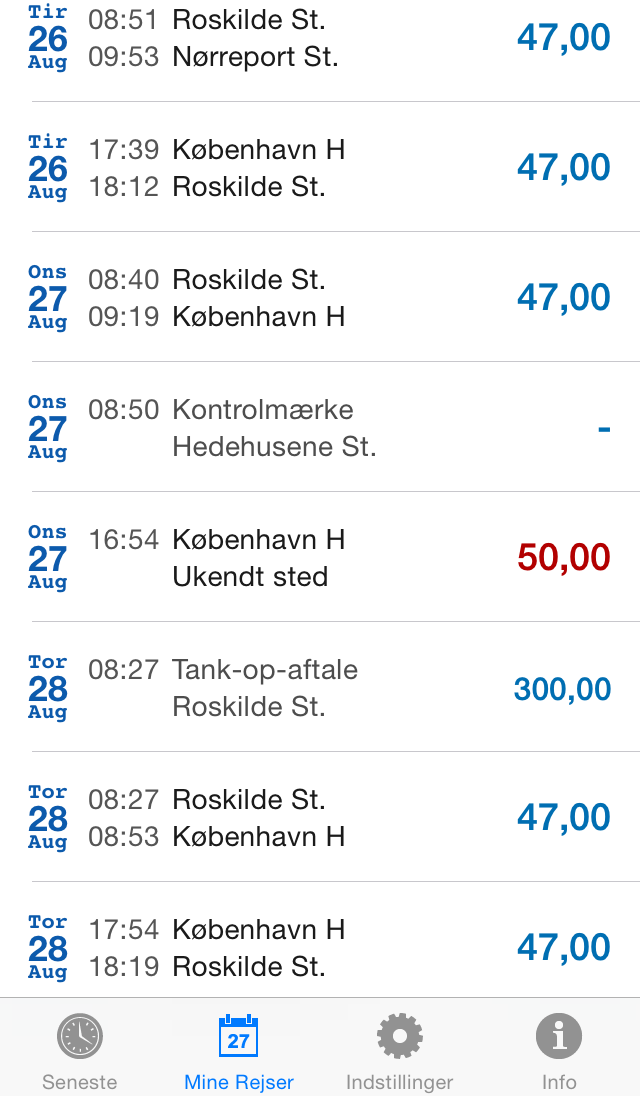Open the 08:51 Roskilde St. to Nørreport trip
This screenshot has width=640, height=1096.
320,38
